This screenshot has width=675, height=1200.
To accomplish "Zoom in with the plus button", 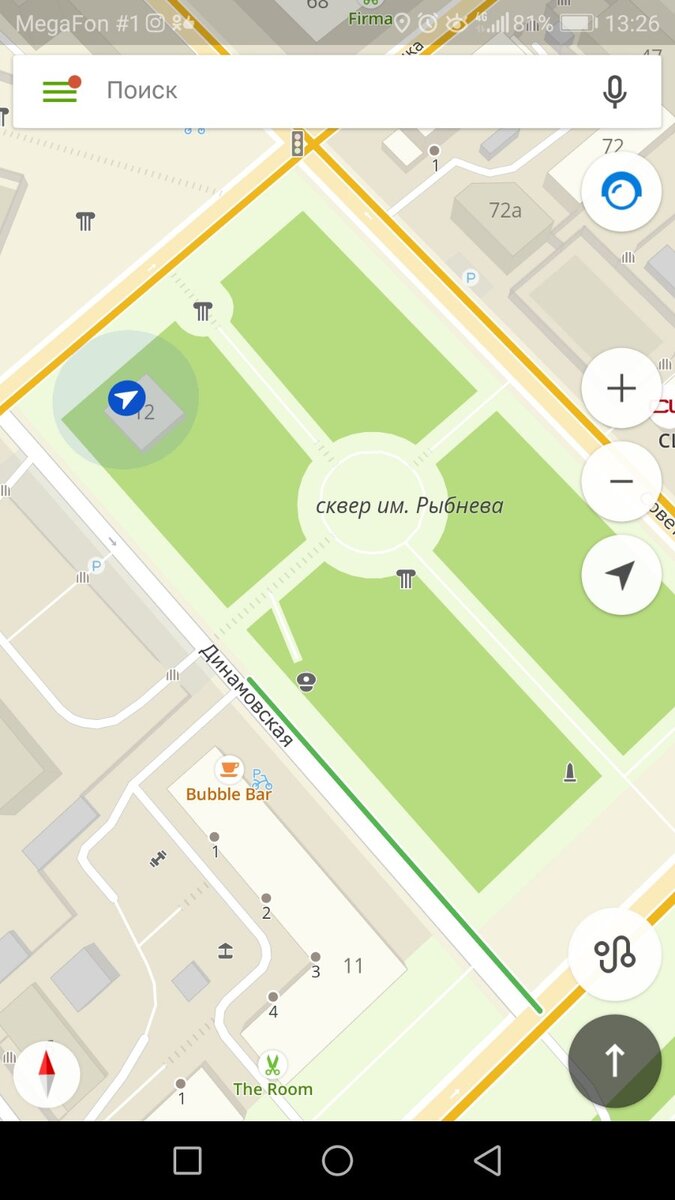I will pos(621,388).
